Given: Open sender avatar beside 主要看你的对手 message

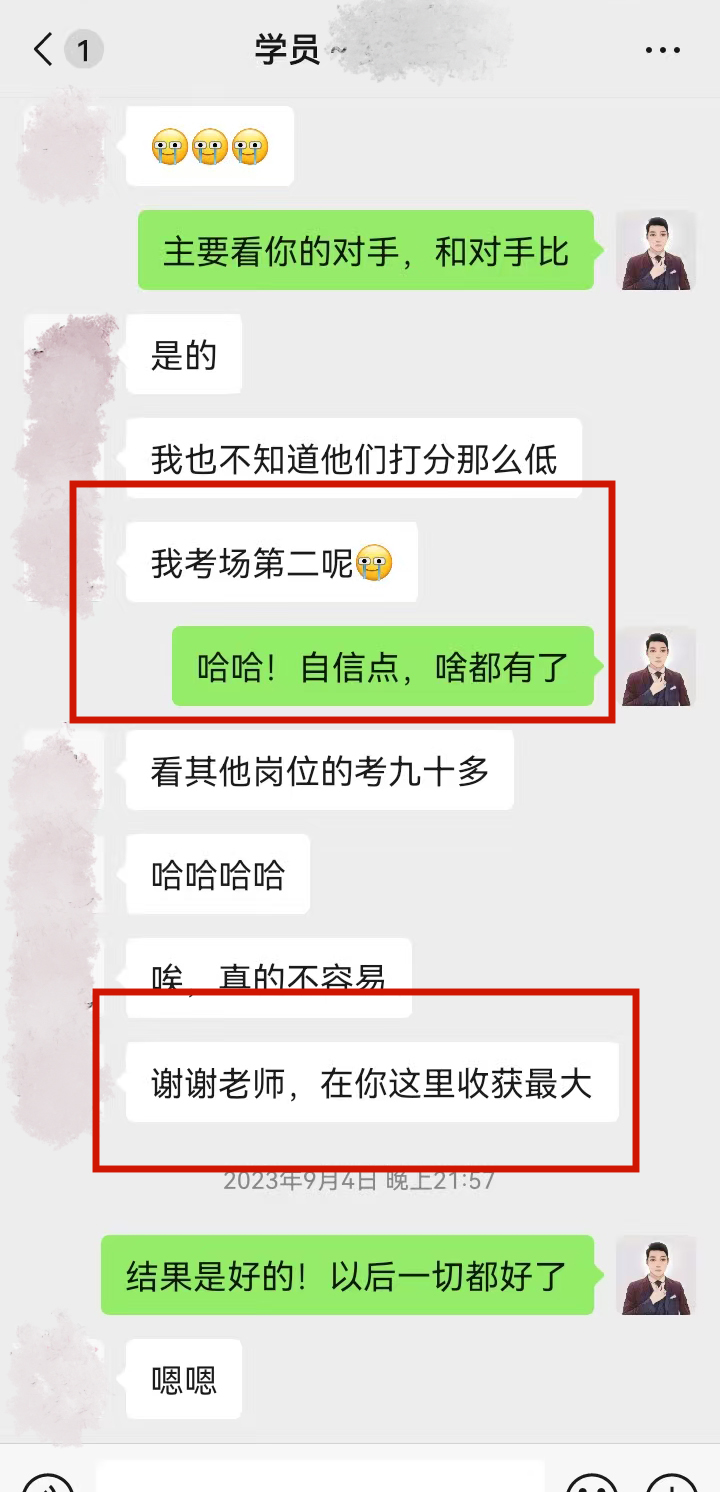Looking at the screenshot, I should 656,251.
